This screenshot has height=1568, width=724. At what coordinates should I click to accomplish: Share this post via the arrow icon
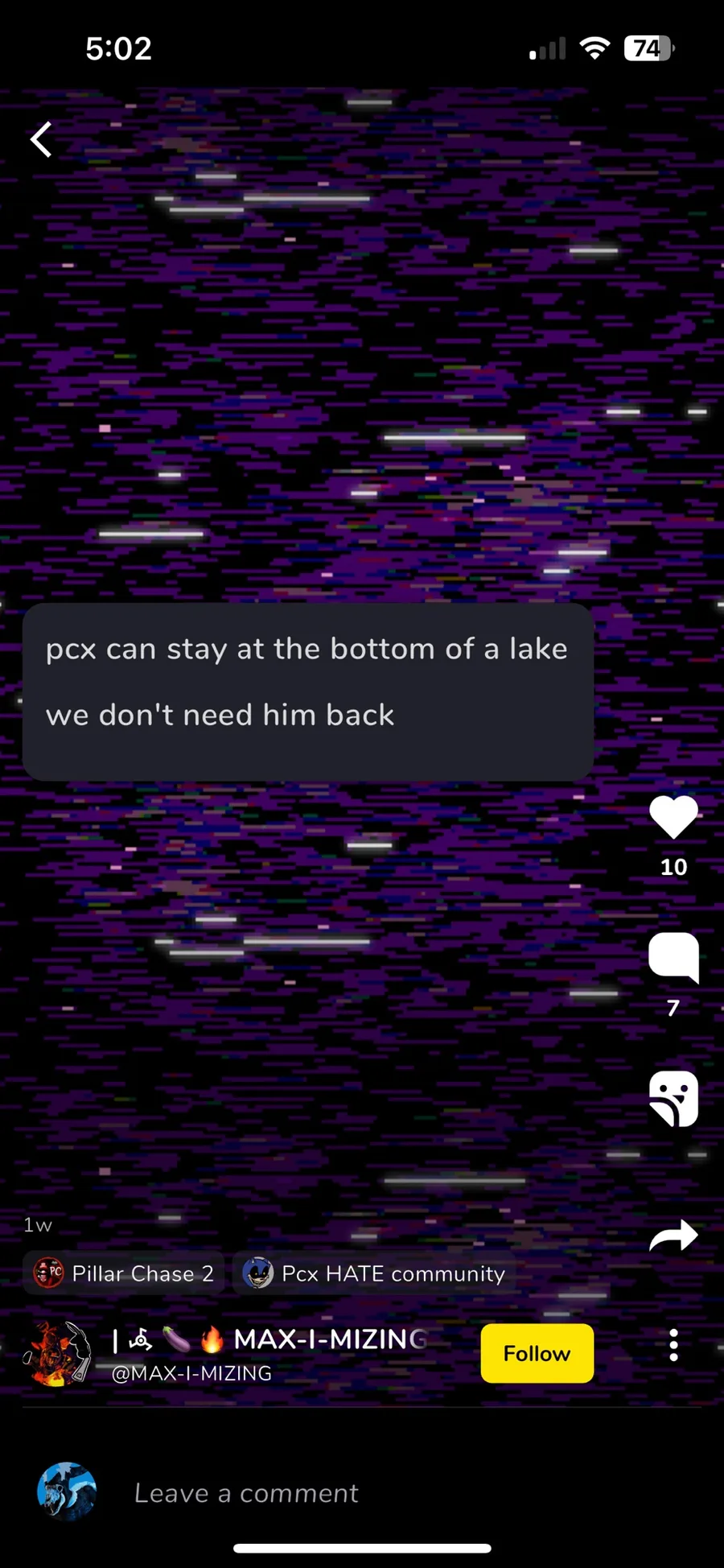tap(673, 1236)
